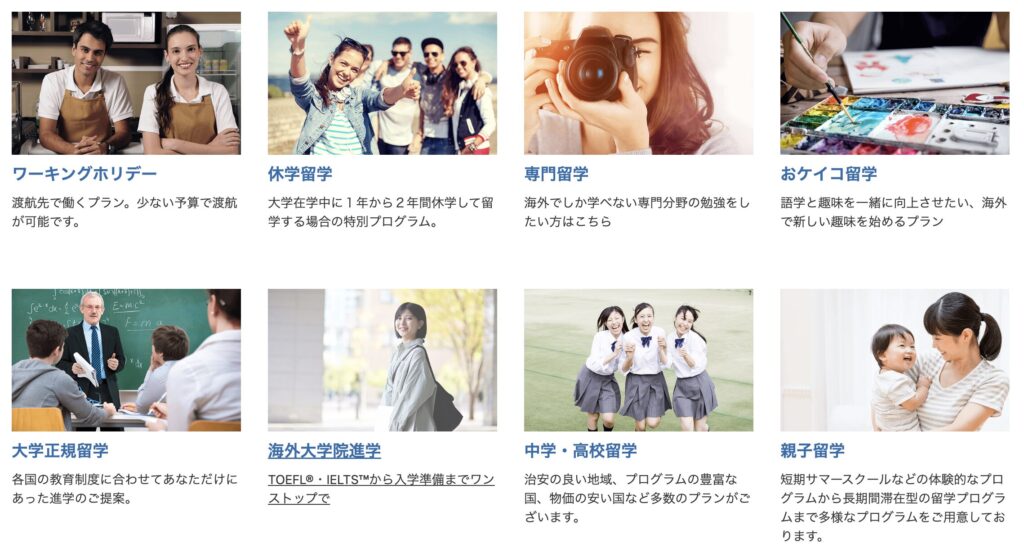Open the ワーキングホリデー program card

point(125,84)
